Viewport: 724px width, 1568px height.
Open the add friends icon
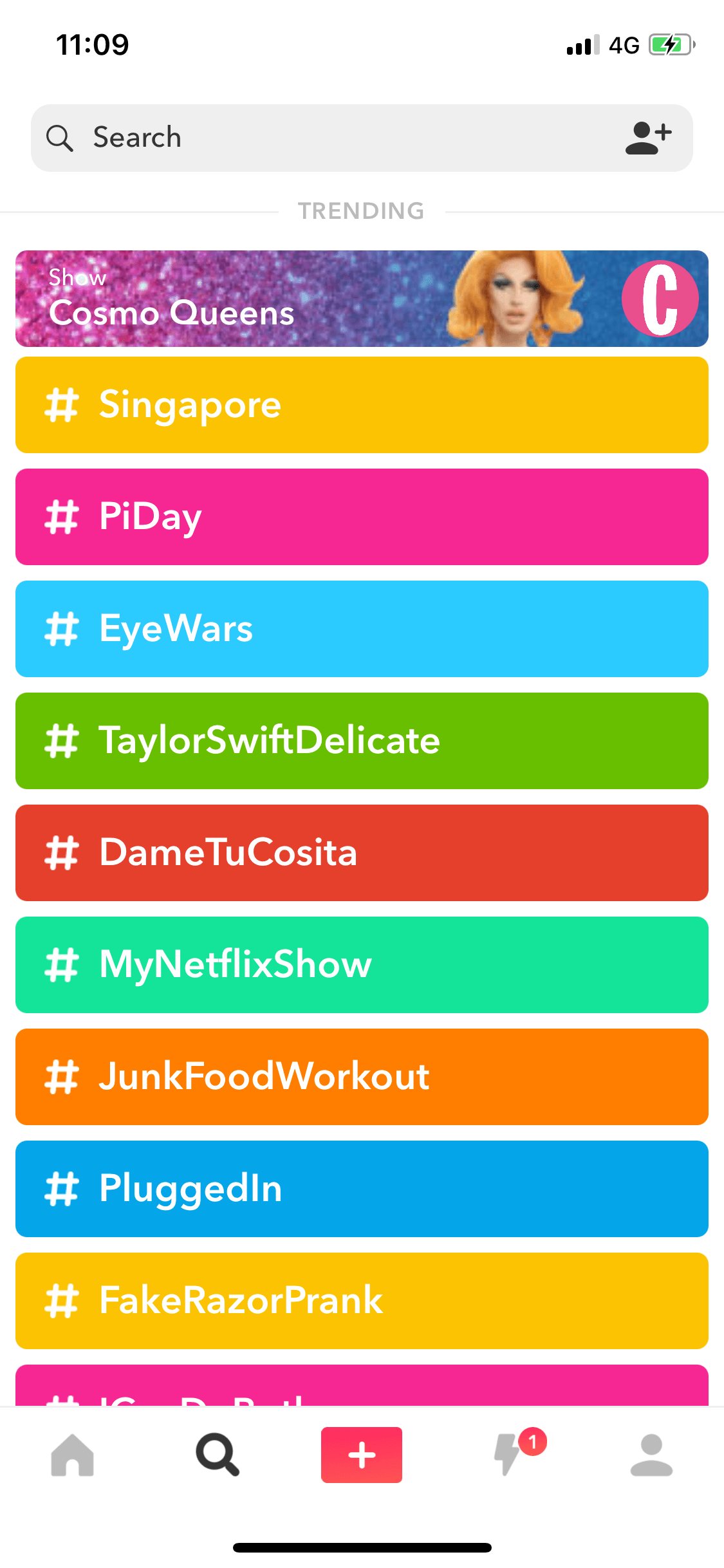[648, 138]
